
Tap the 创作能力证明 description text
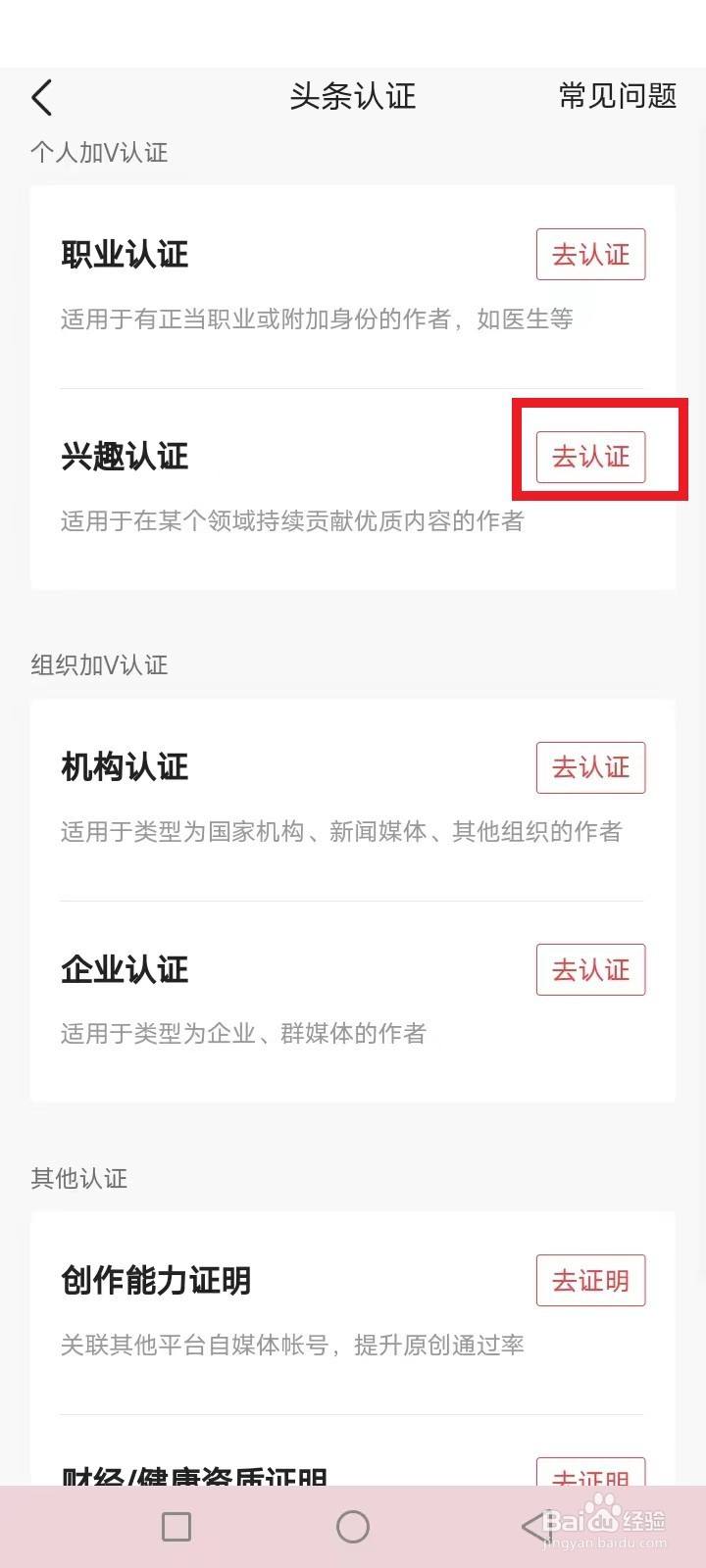291,1345
